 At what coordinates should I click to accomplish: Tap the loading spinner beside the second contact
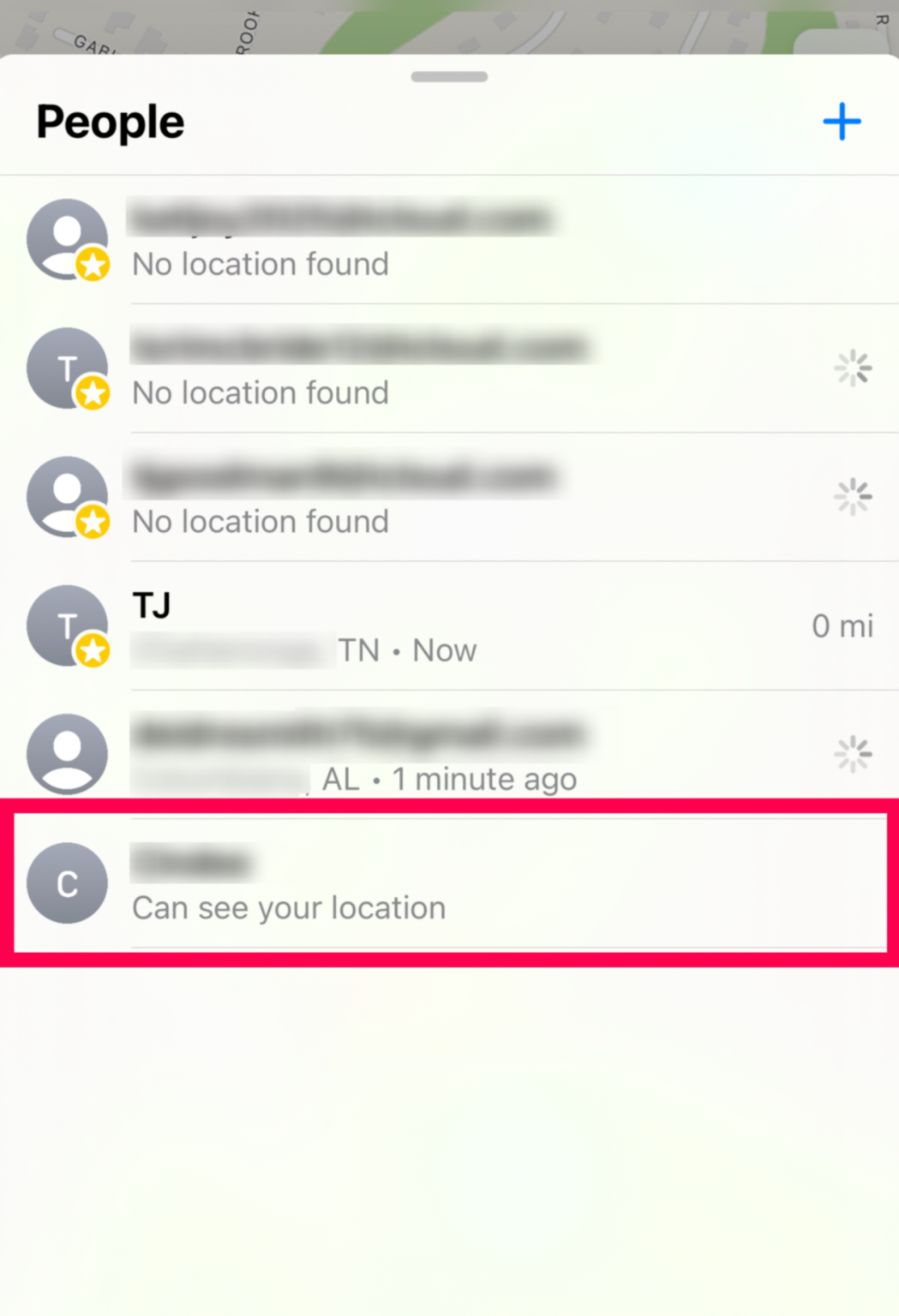tap(851, 368)
